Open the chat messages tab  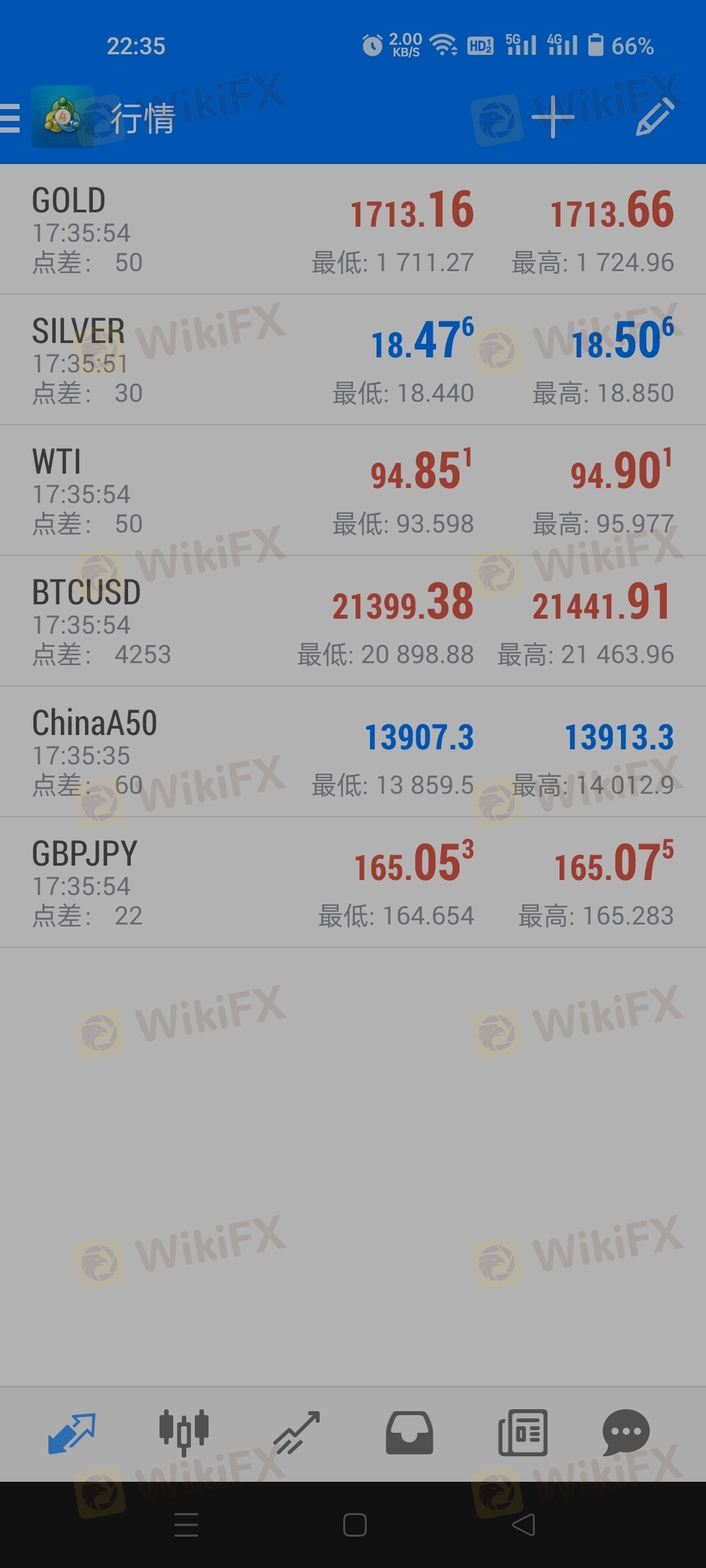626,1432
